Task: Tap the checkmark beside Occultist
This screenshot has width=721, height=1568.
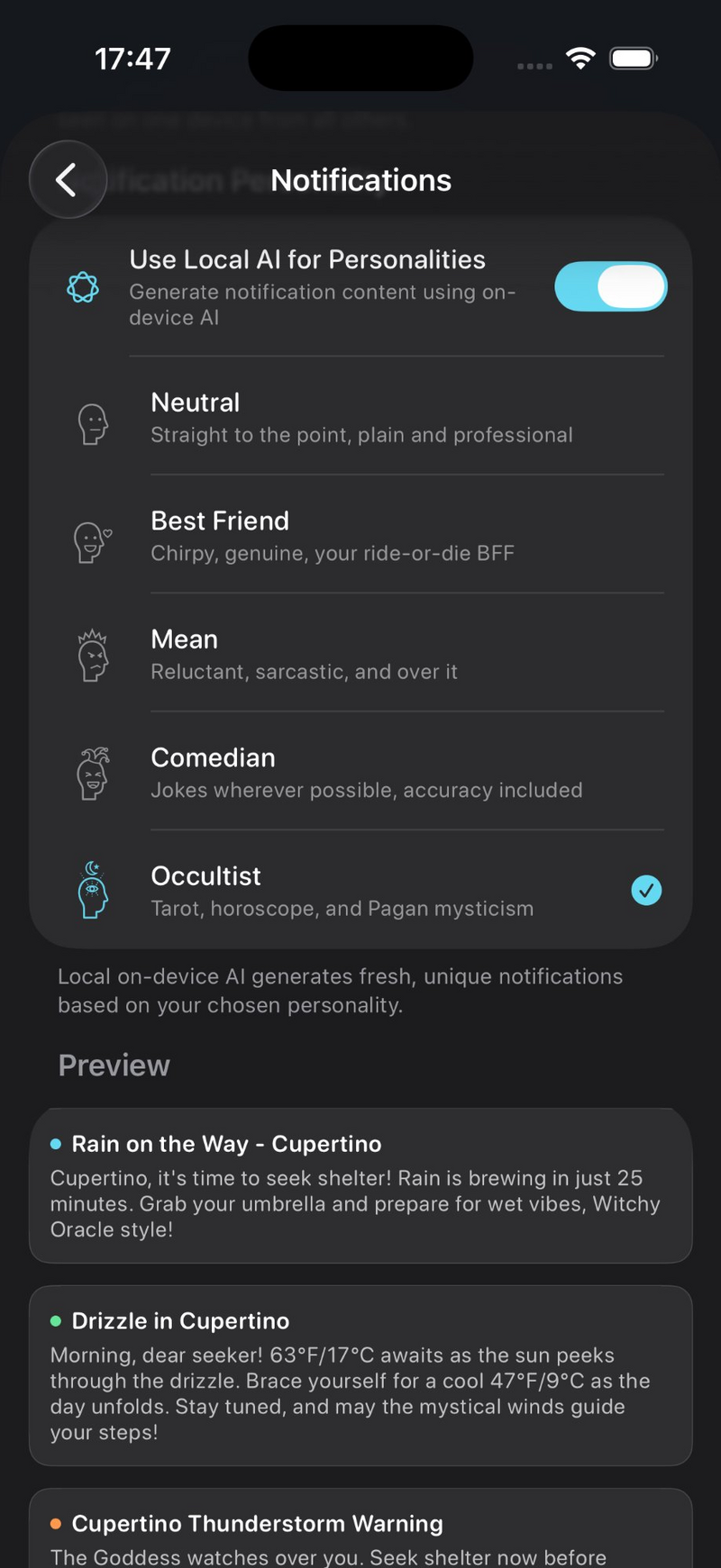Action: tap(646, 890)
